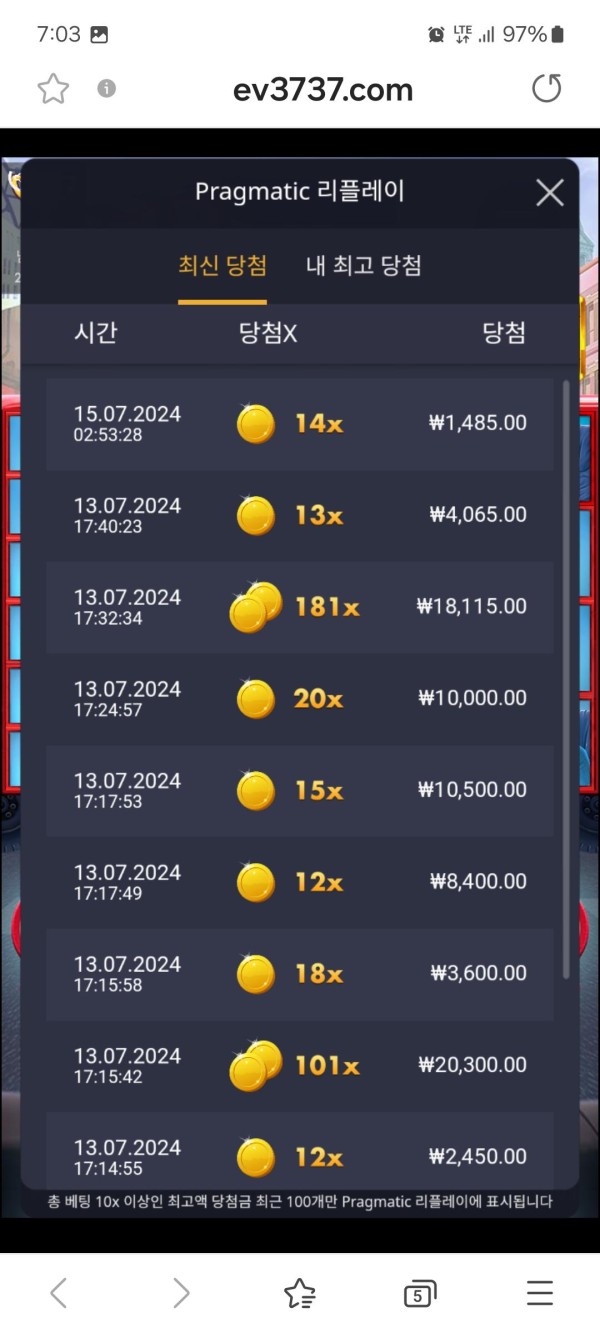Open the 15x replay of ₩10,500.00

coord(300,791)
